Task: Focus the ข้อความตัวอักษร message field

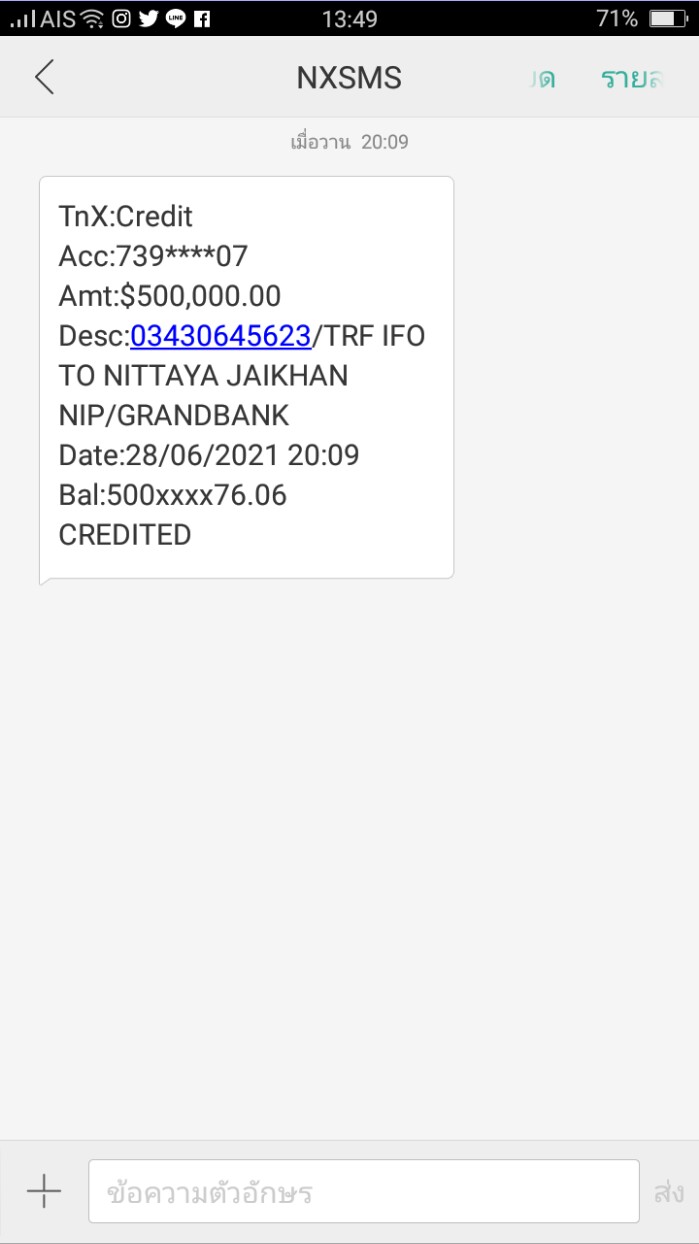Action: tap(364, 1191)
